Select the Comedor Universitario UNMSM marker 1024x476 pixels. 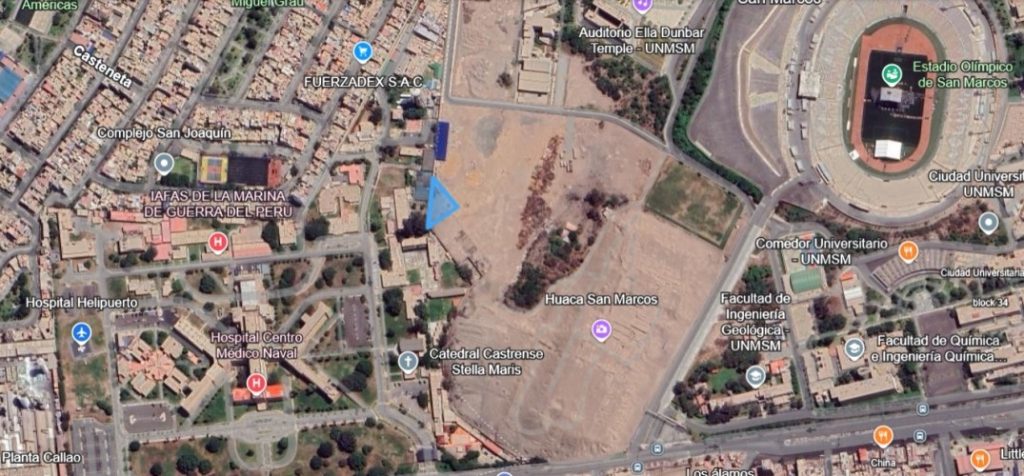(x=908, y=250)
